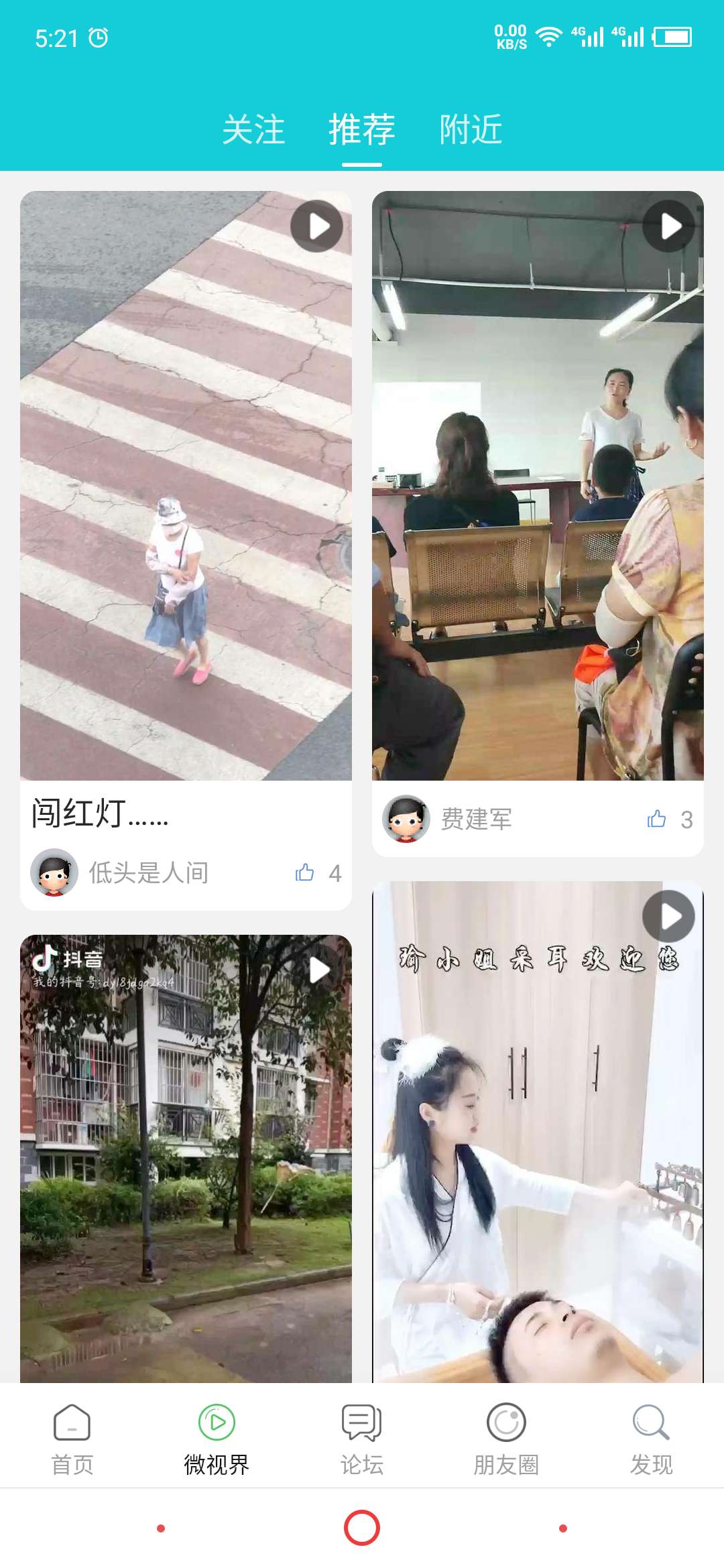
Task: Like 费建军's video post
Action: click(656, 819)
